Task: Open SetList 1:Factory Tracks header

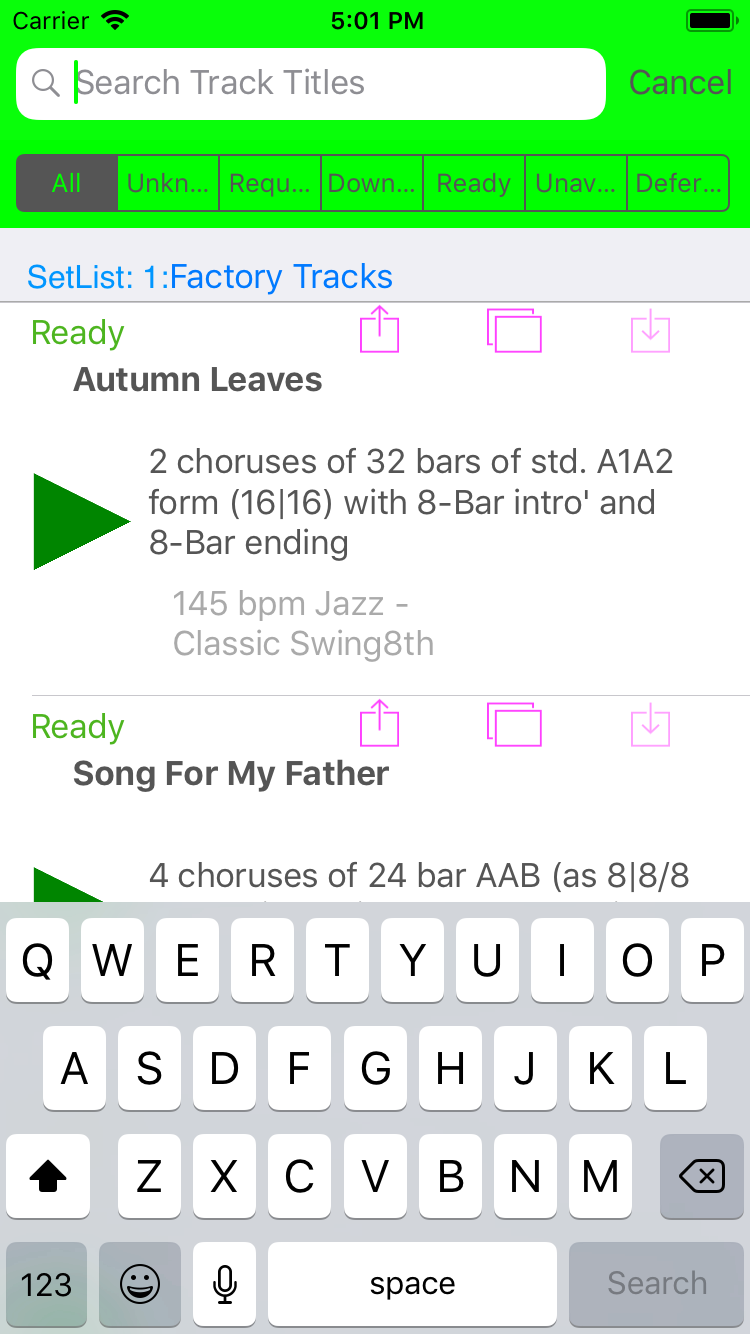Action: tap(210, 276)
